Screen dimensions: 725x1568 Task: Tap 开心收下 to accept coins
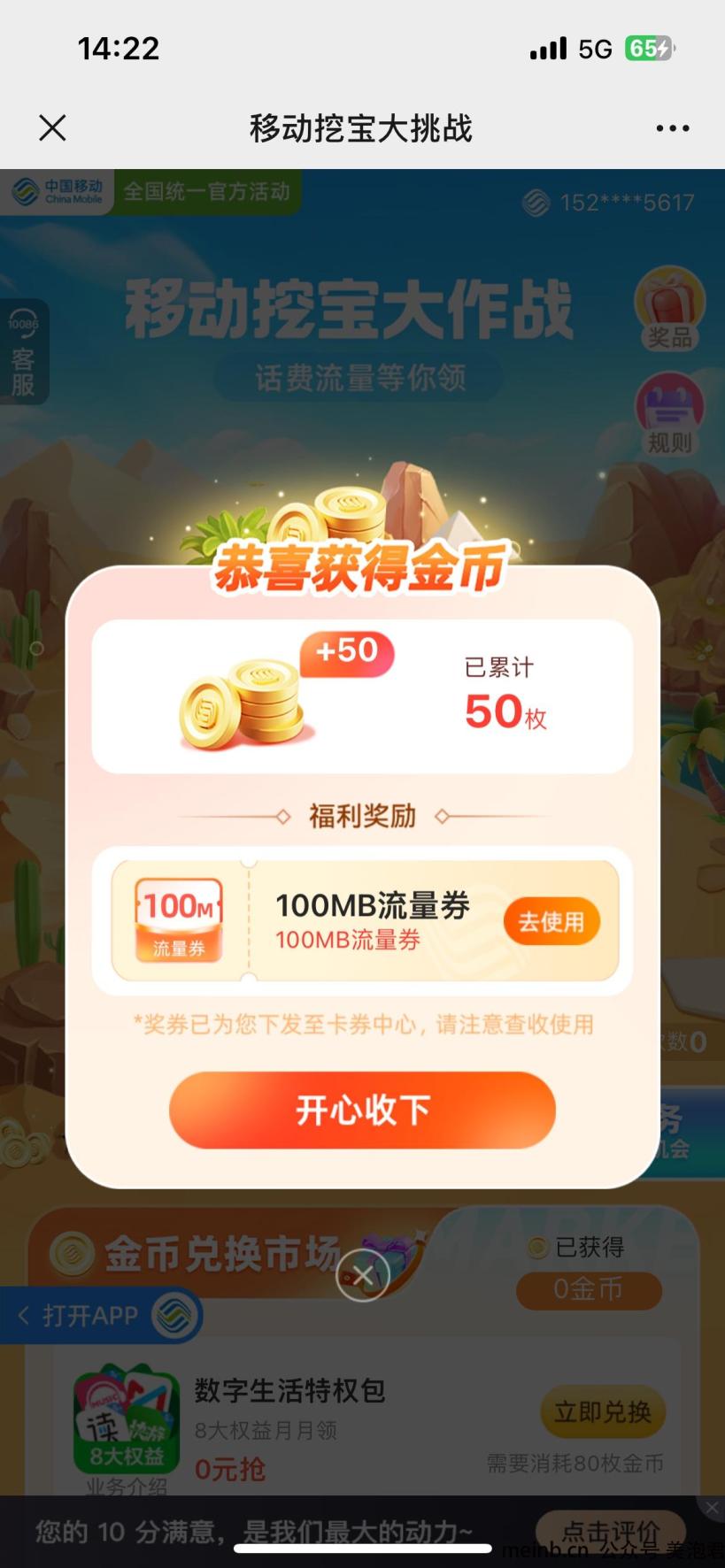(x=362, y=1110)
